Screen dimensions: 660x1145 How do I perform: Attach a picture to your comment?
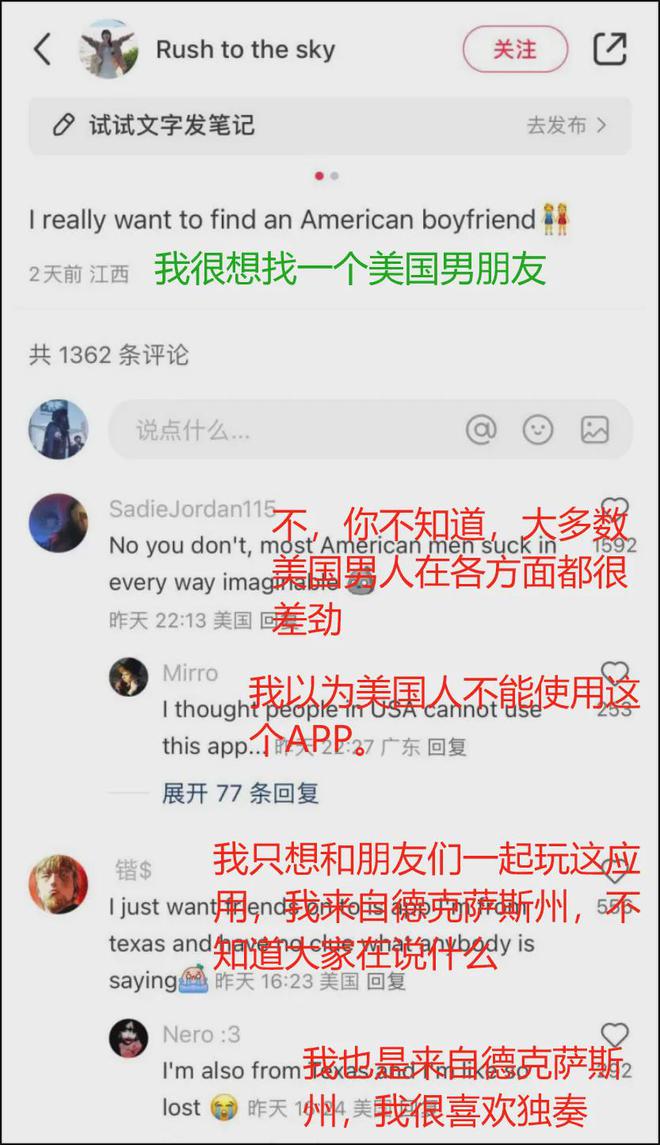595,430
